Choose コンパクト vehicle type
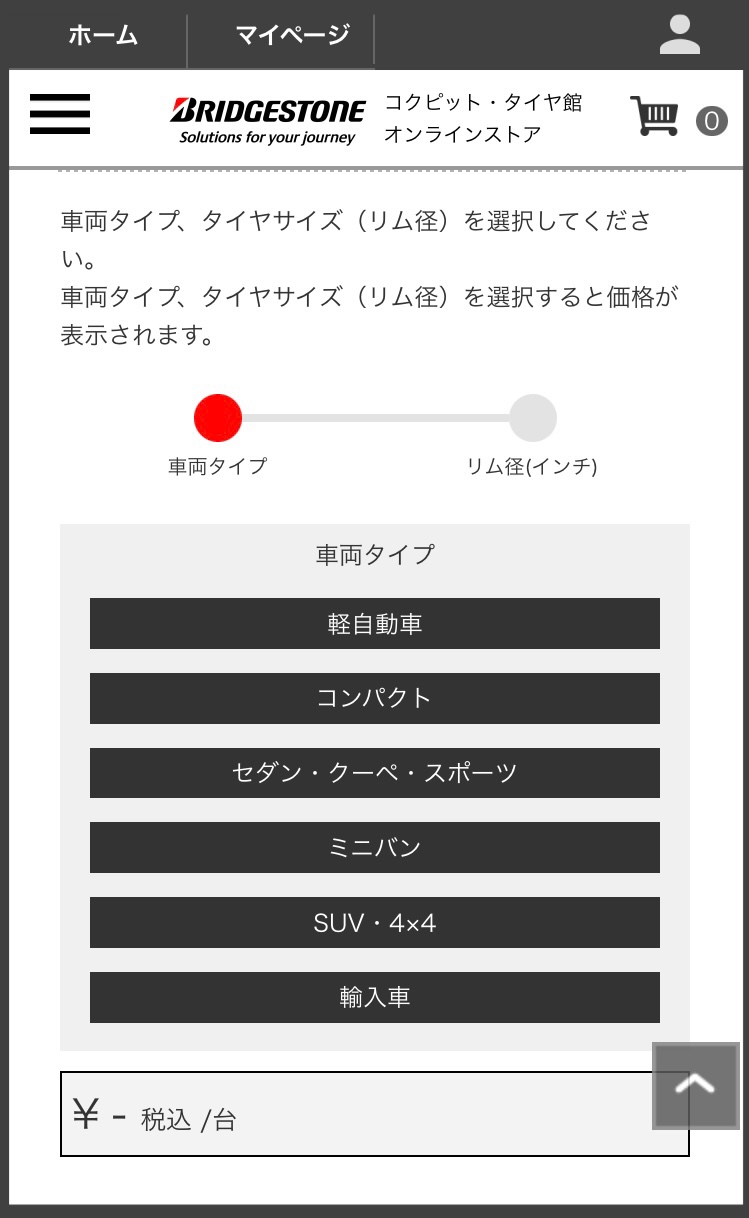Screen dimensions: 749x1218 (374, 698)
